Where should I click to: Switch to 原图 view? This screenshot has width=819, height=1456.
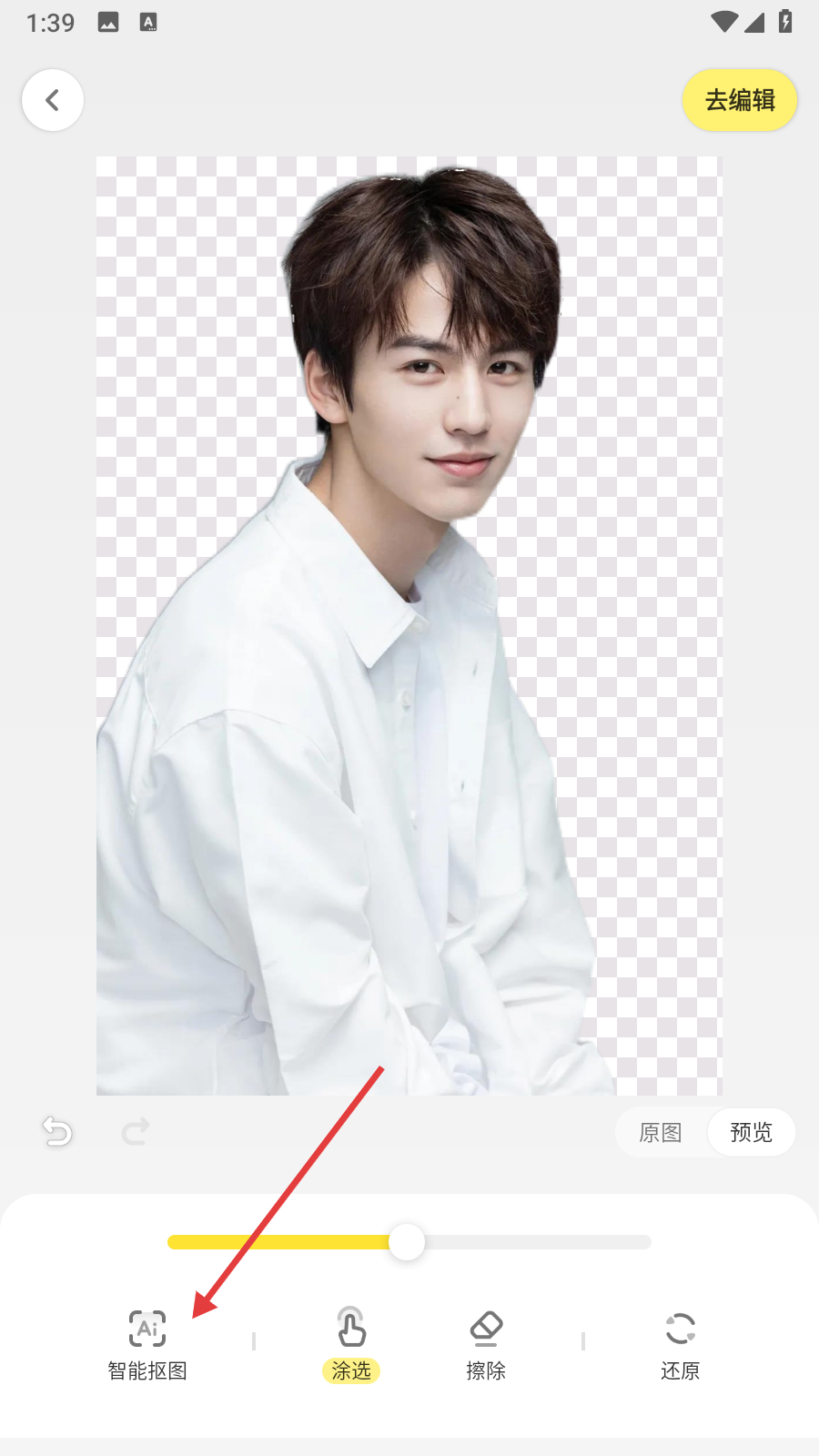coord(661,1132)
